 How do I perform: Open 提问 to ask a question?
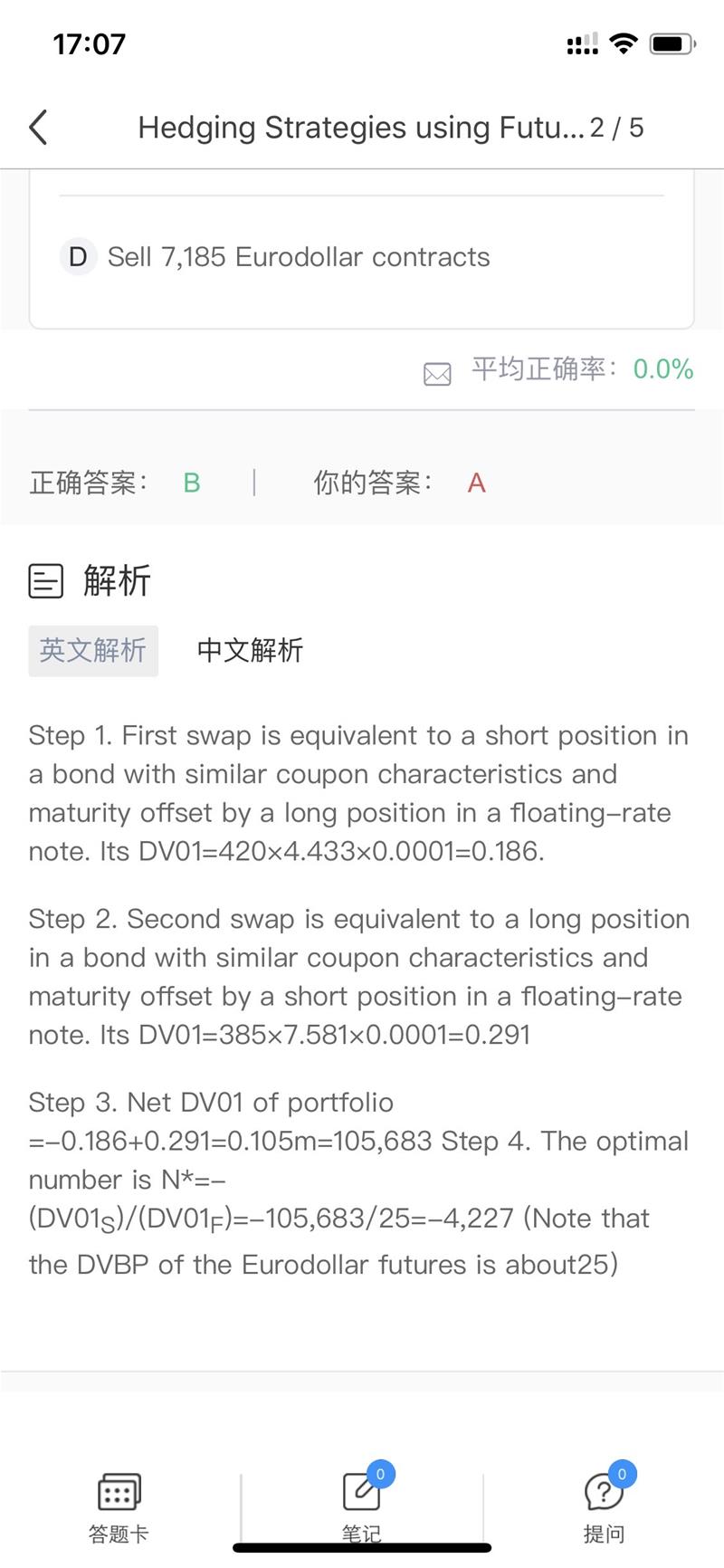click(x=604, y=1506)
